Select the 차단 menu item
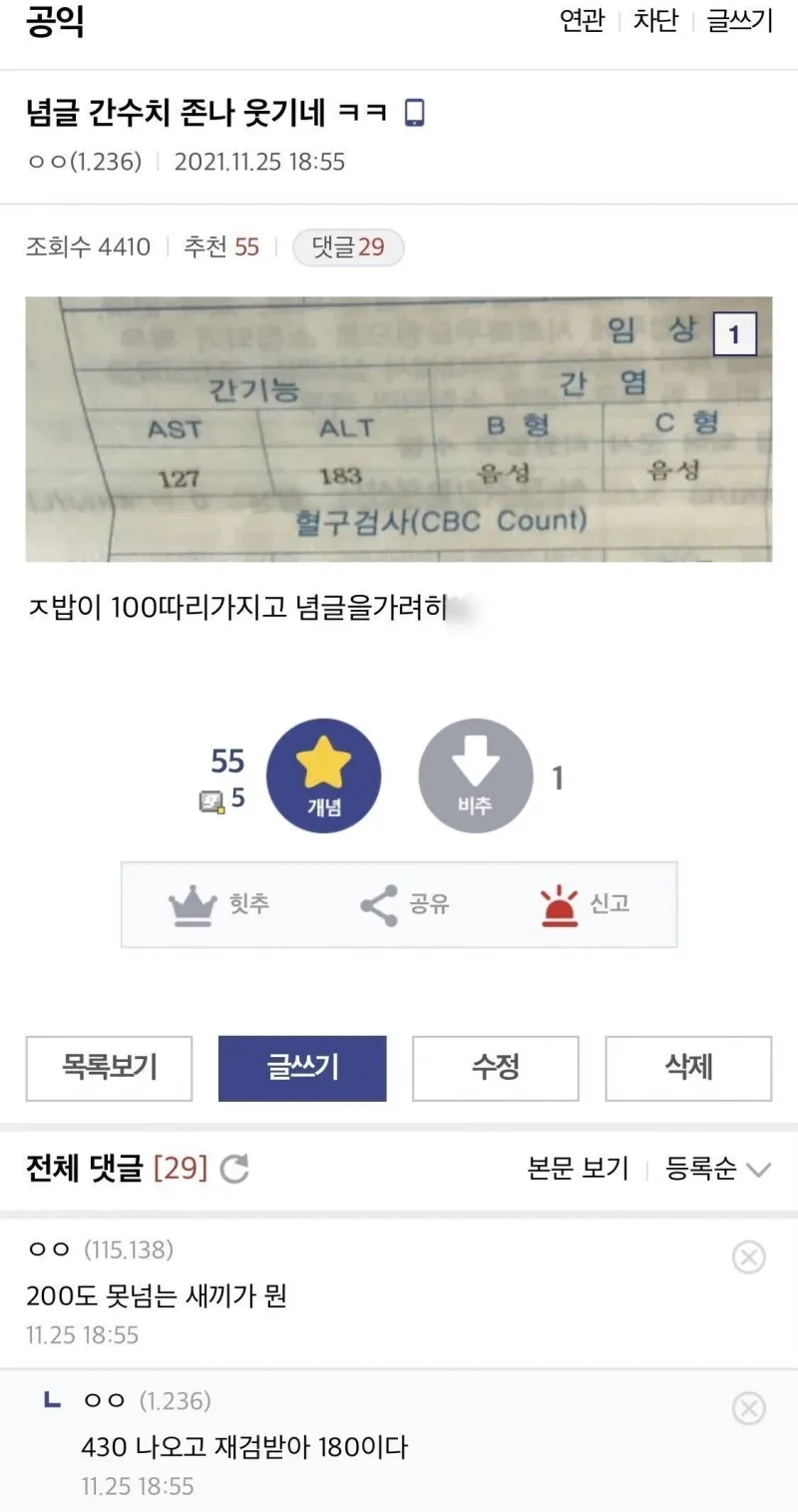798x1512 pixels. [653, 21]
